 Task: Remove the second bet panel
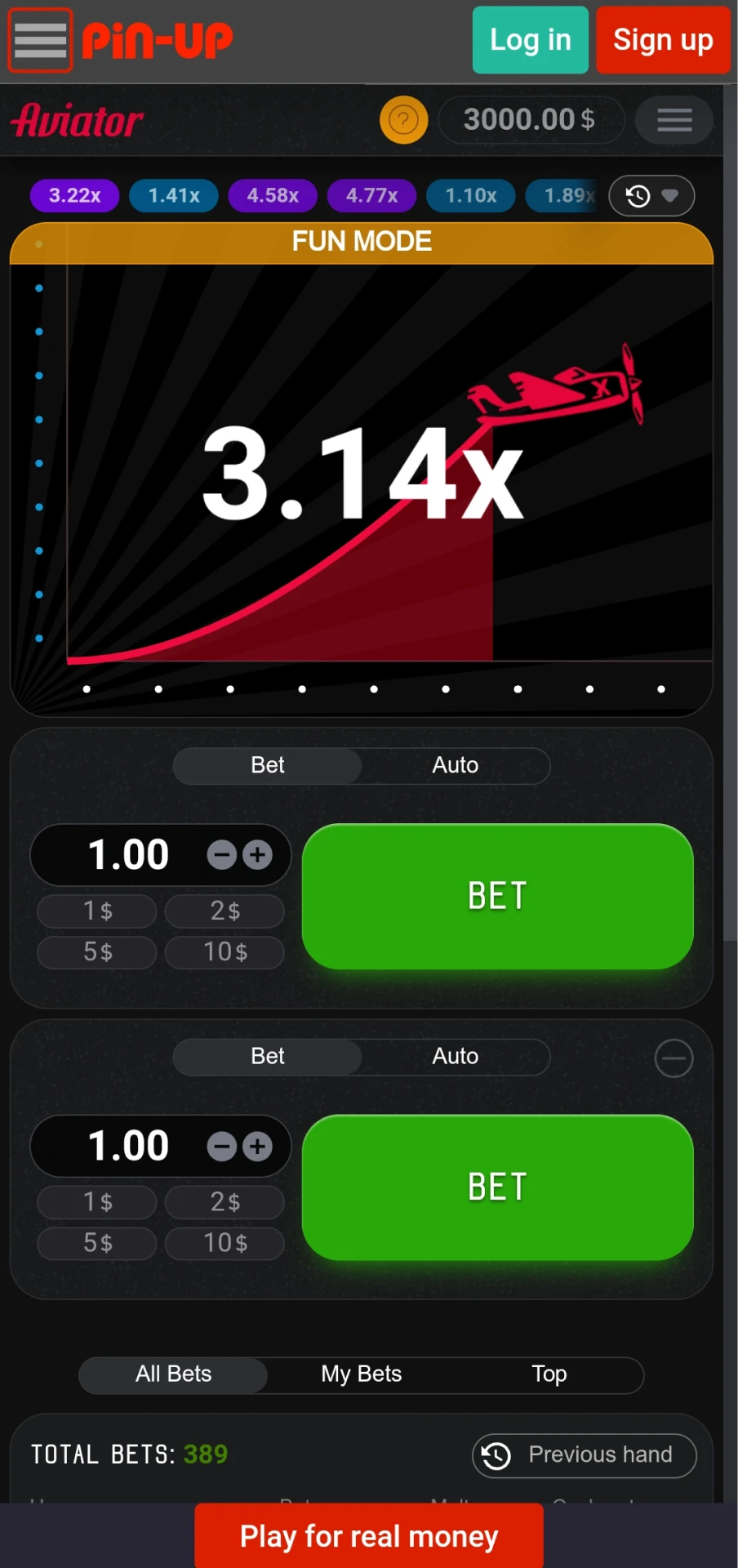click(674, 1058)
